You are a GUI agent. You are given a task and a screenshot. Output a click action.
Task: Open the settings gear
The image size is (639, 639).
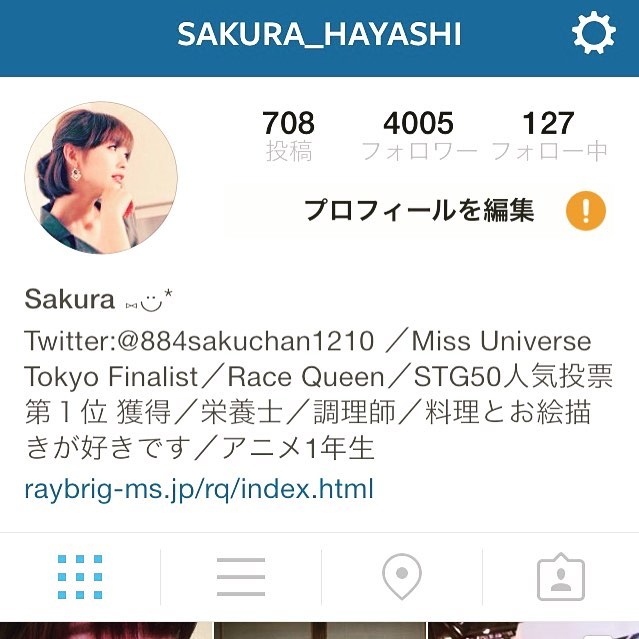pyautogui.click(x=593, y=36)
